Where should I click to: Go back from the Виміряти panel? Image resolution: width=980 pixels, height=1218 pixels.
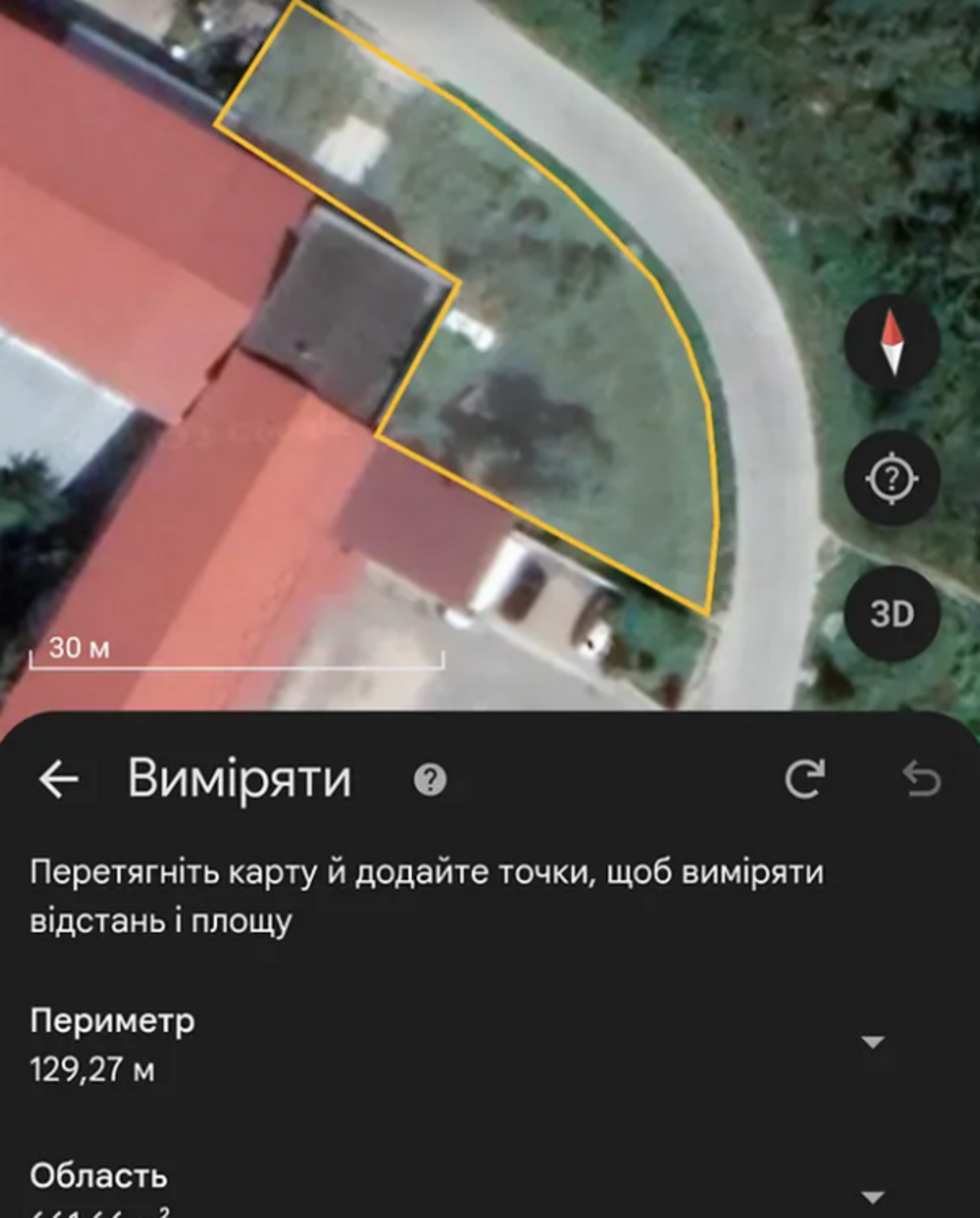pos(59,780)
